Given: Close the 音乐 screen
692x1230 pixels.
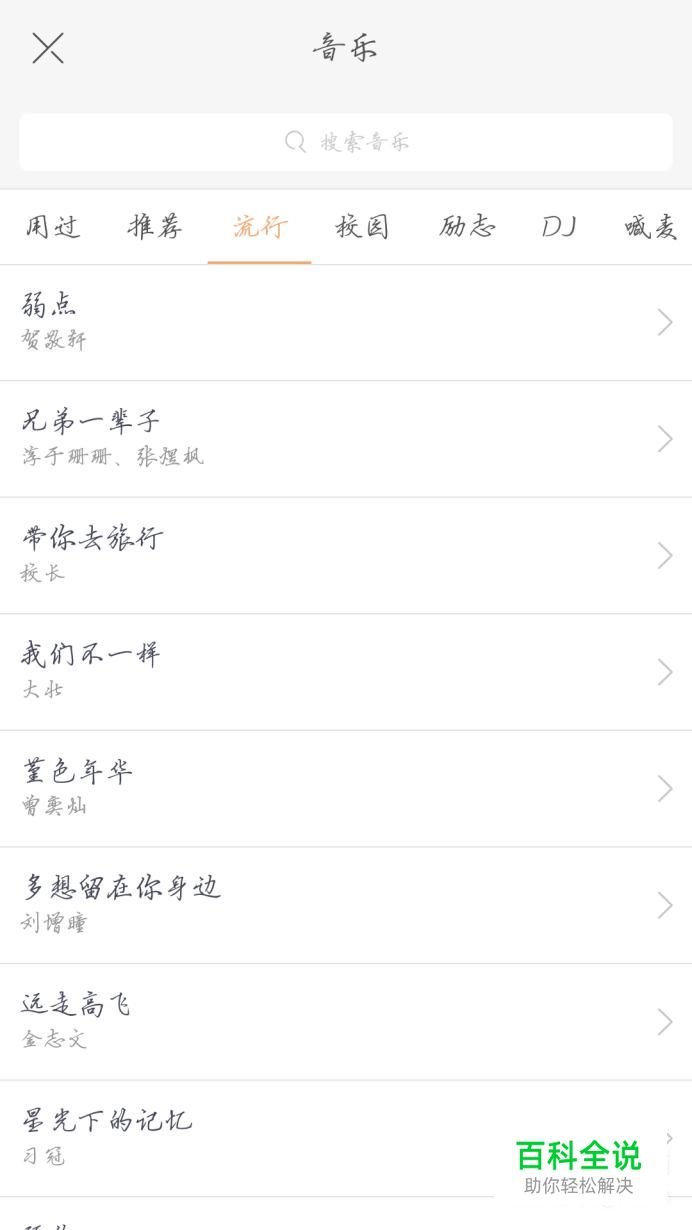Looking at the screenshot, I should tap(47, 48).
